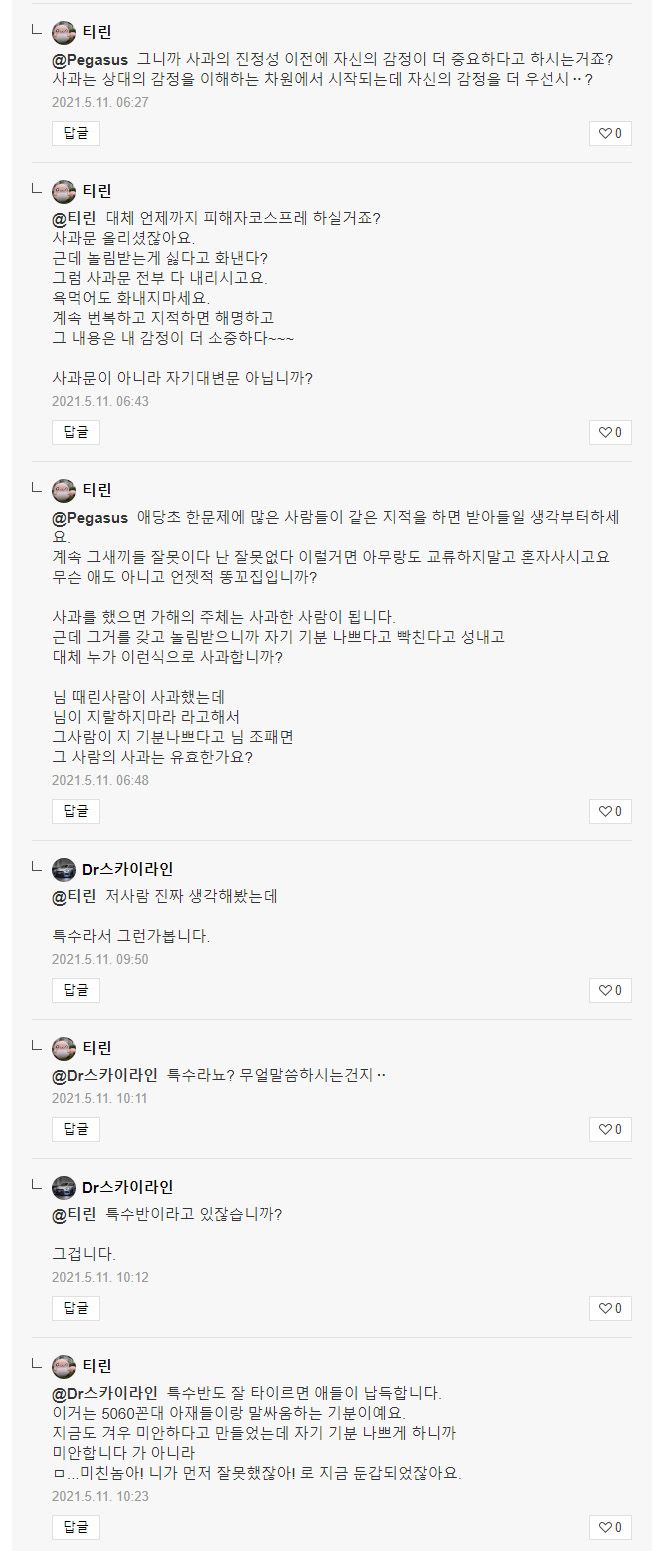Tap 답글 under the 10:11 comment
The height and width of the screenshot is (1551, 654).
[76, 1129]
